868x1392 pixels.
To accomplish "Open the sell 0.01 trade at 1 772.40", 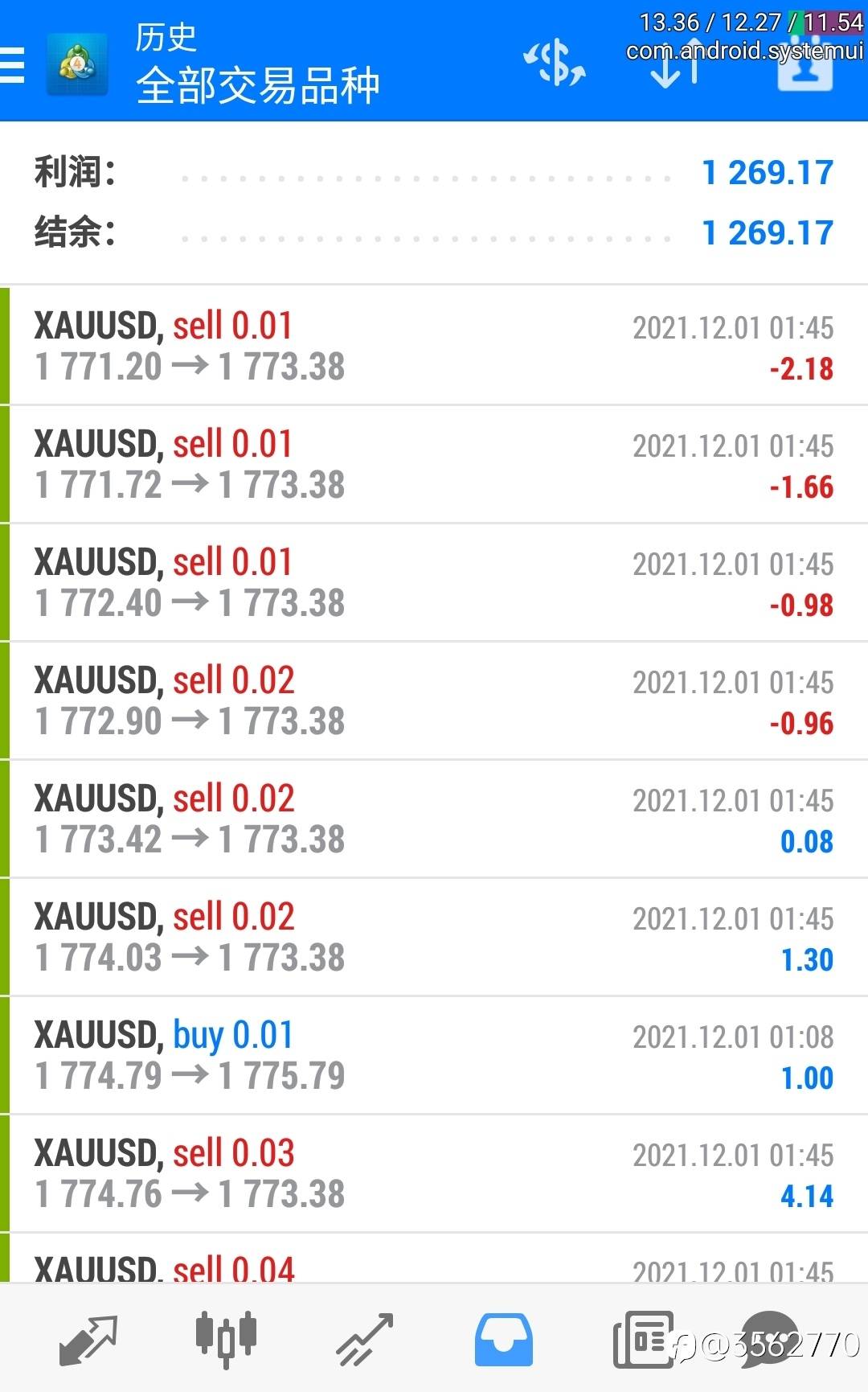I will click(x=434, y=582).
